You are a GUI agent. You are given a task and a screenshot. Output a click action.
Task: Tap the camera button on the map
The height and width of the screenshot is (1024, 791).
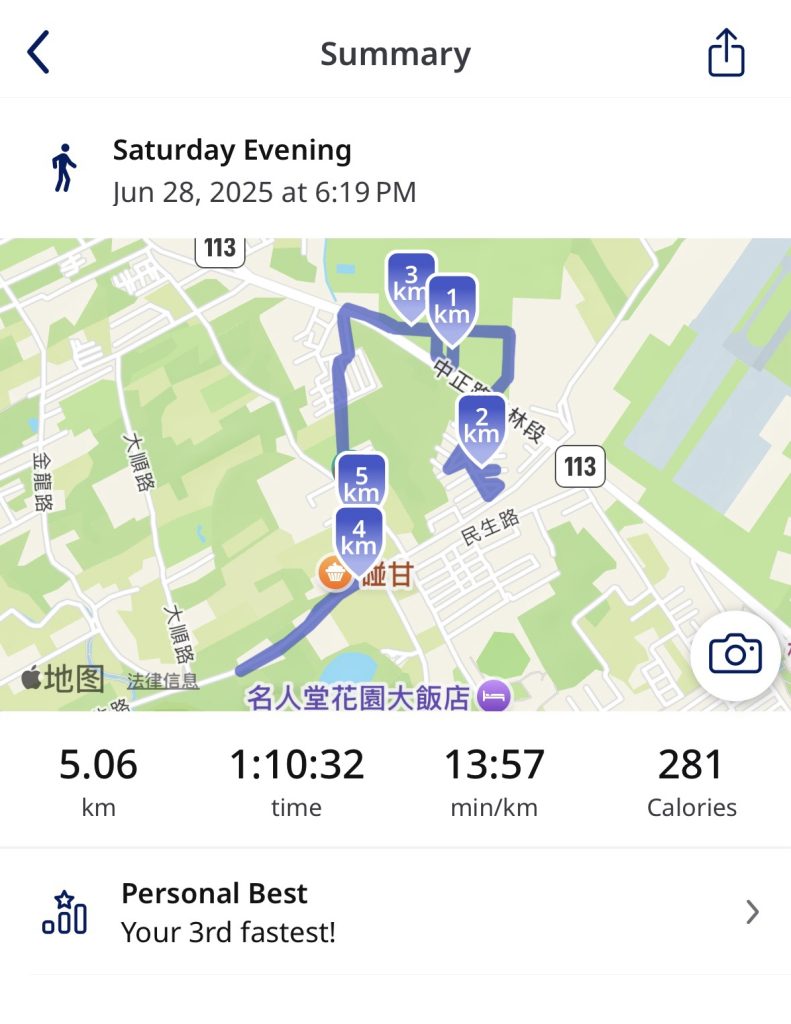tap(735, 655)
